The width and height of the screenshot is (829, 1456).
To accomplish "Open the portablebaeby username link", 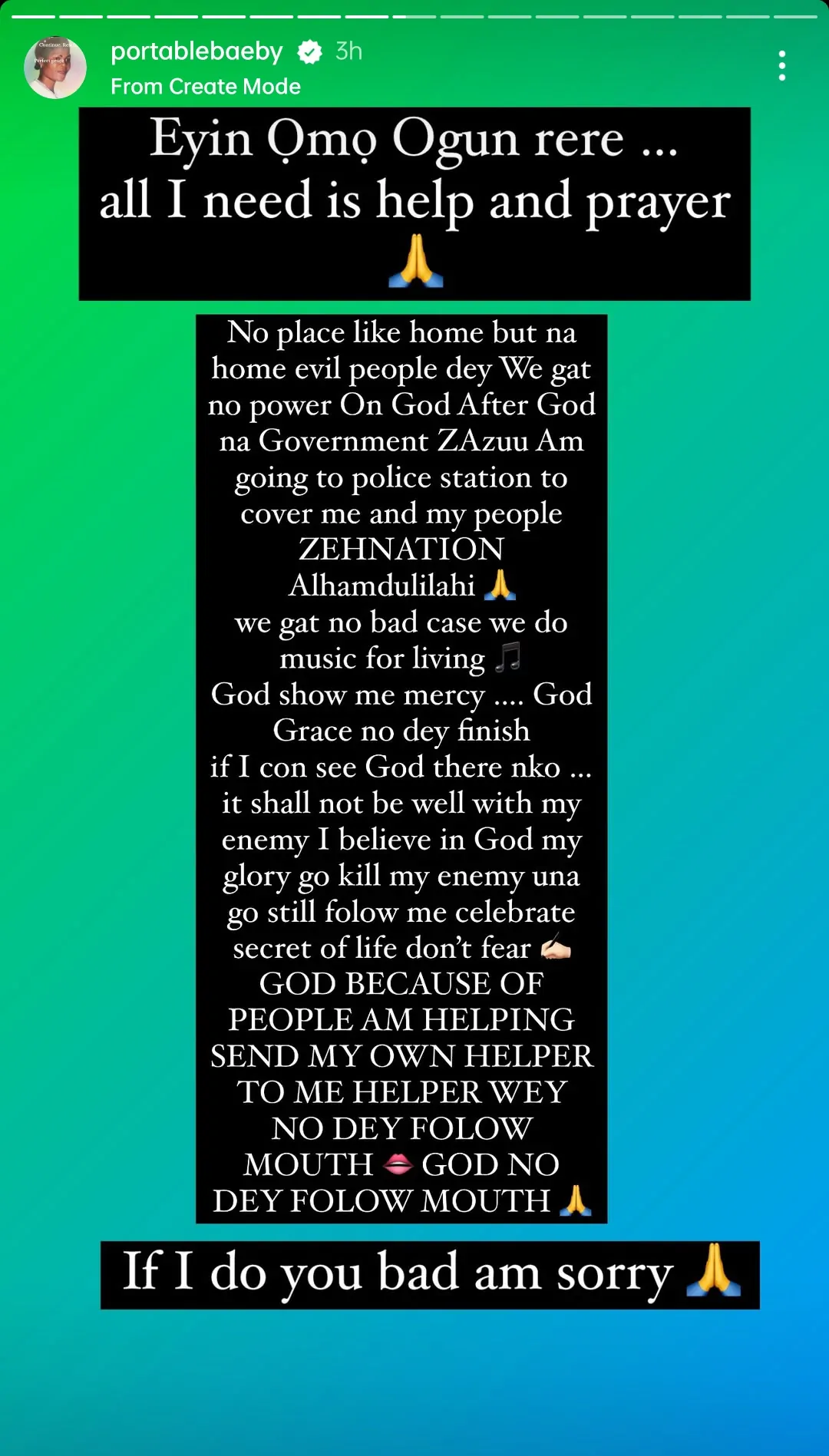I will [x=197, y=51].
